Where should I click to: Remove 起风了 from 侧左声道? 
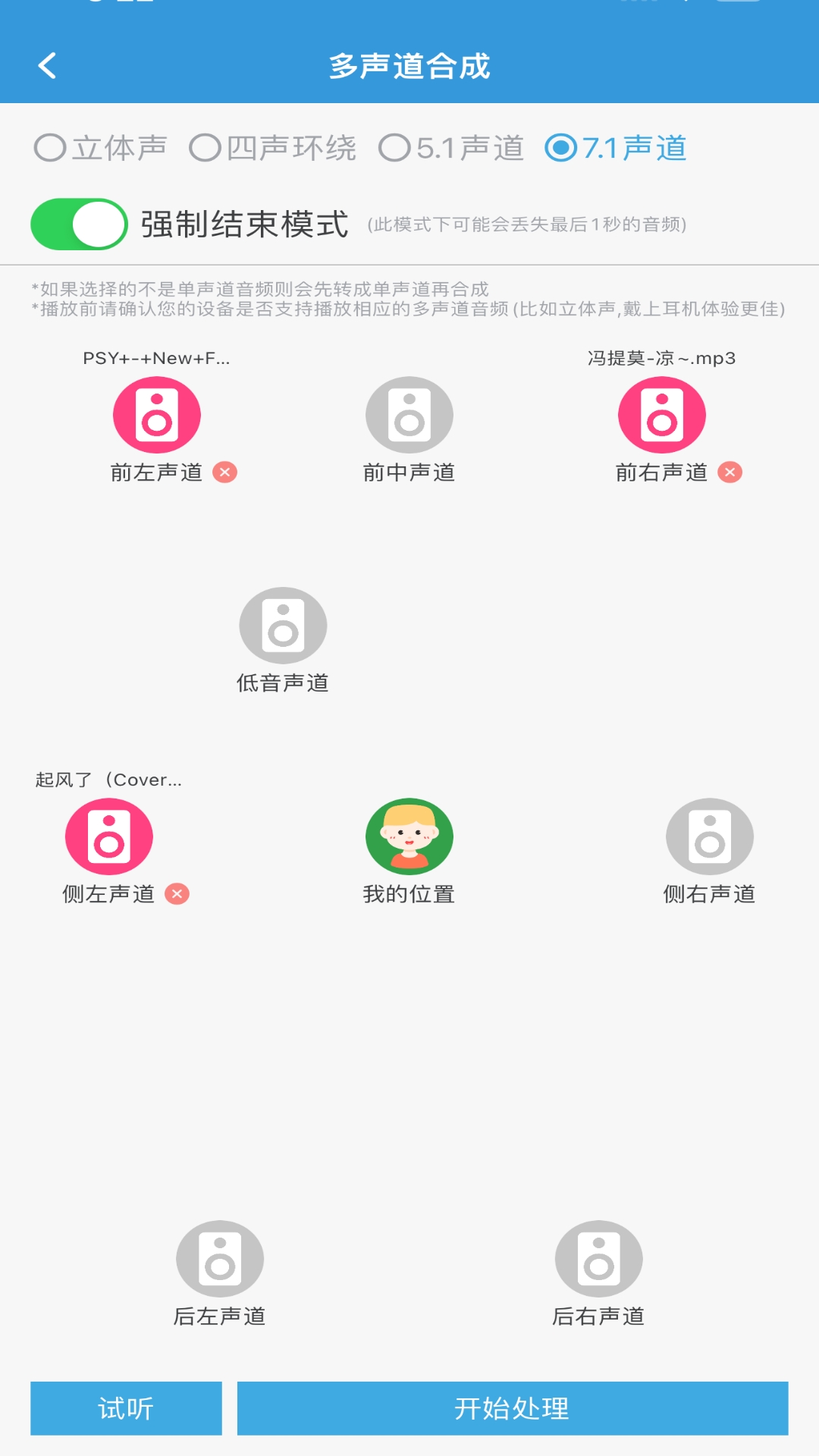(176, 893)
